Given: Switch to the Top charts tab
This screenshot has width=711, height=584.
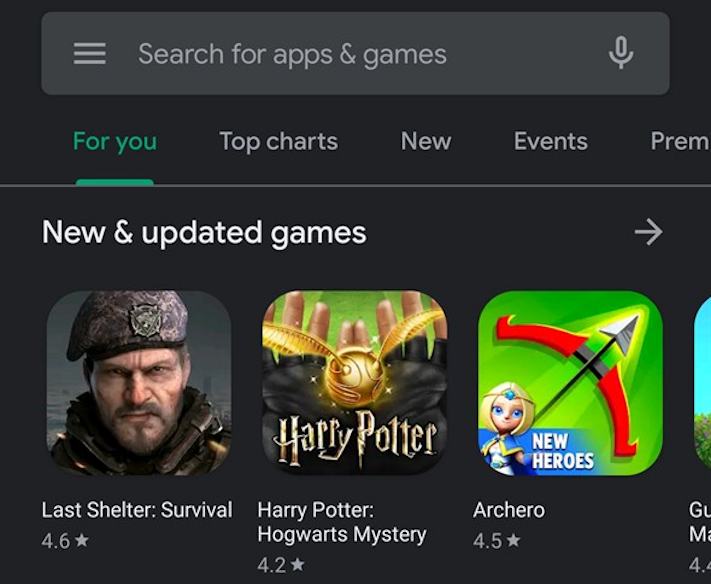Looking at the screenshot, I should [278, 142].
